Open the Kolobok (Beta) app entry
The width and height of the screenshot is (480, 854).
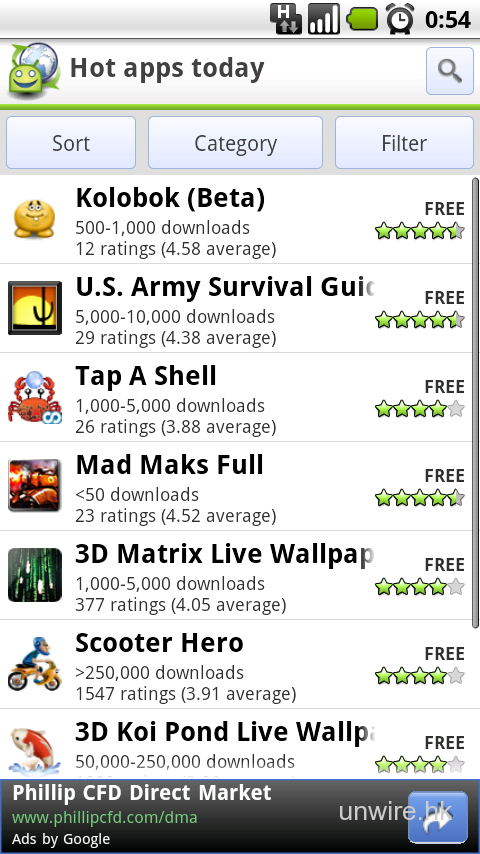[236, 219]
